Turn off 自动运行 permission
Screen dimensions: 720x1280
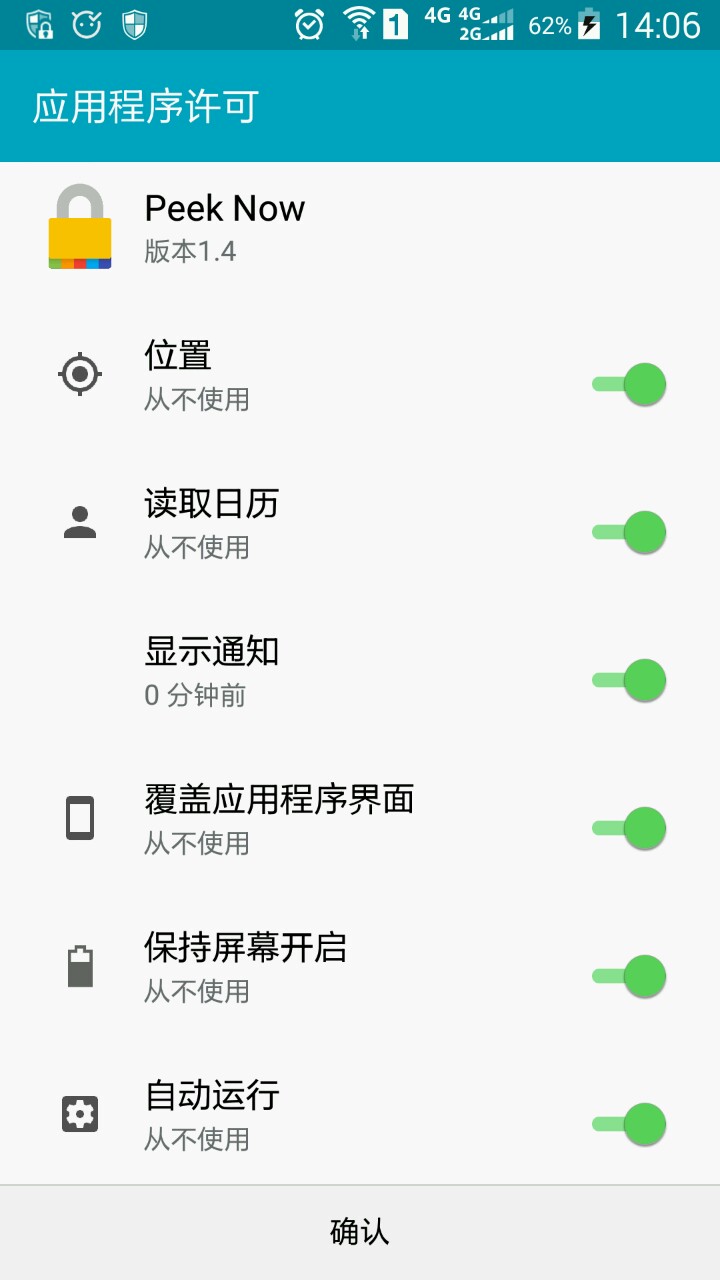(630, 1124)
